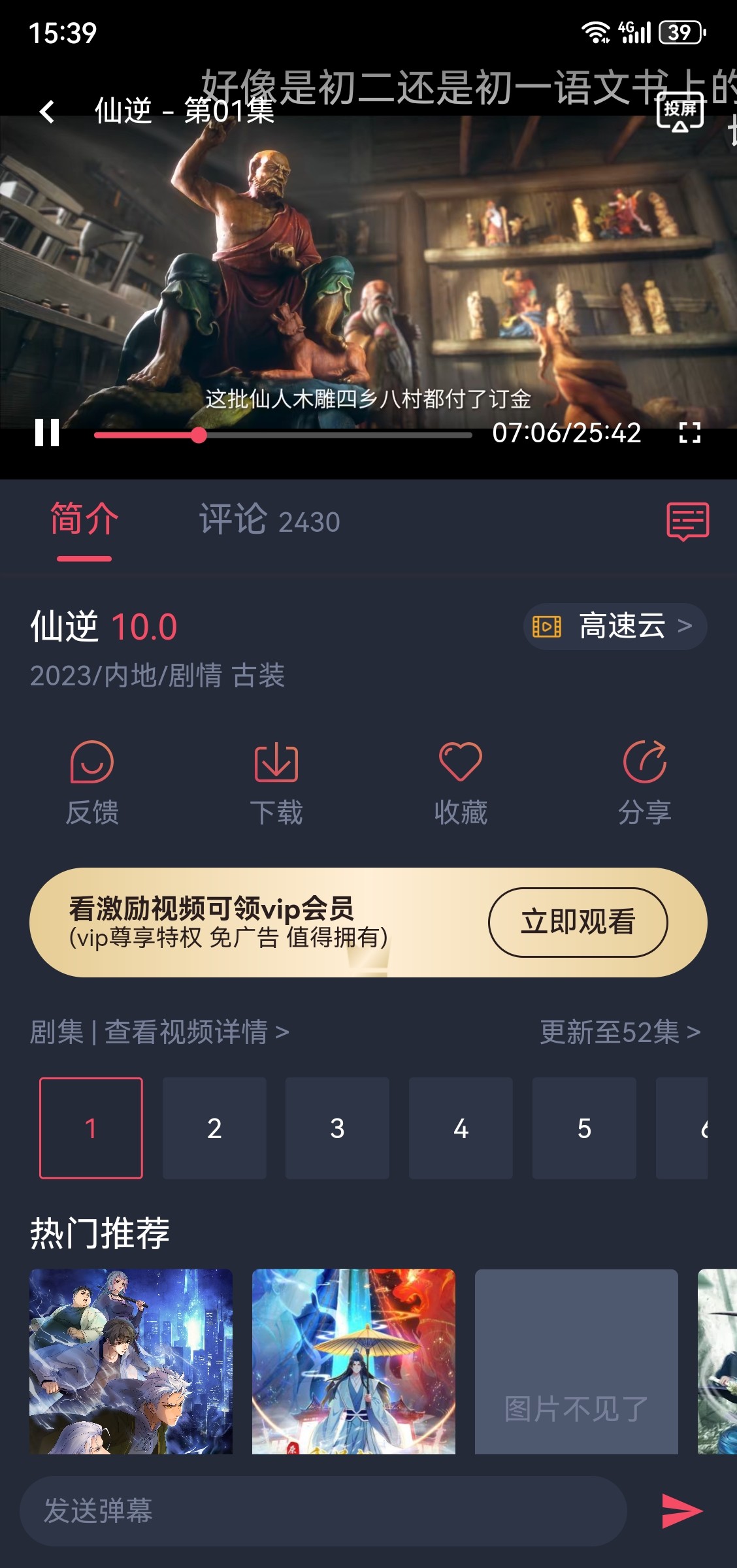This screenshot has height=1568, width=737.
Task: Expand the 更新至52集 episode list
Action: (619, 1032)
